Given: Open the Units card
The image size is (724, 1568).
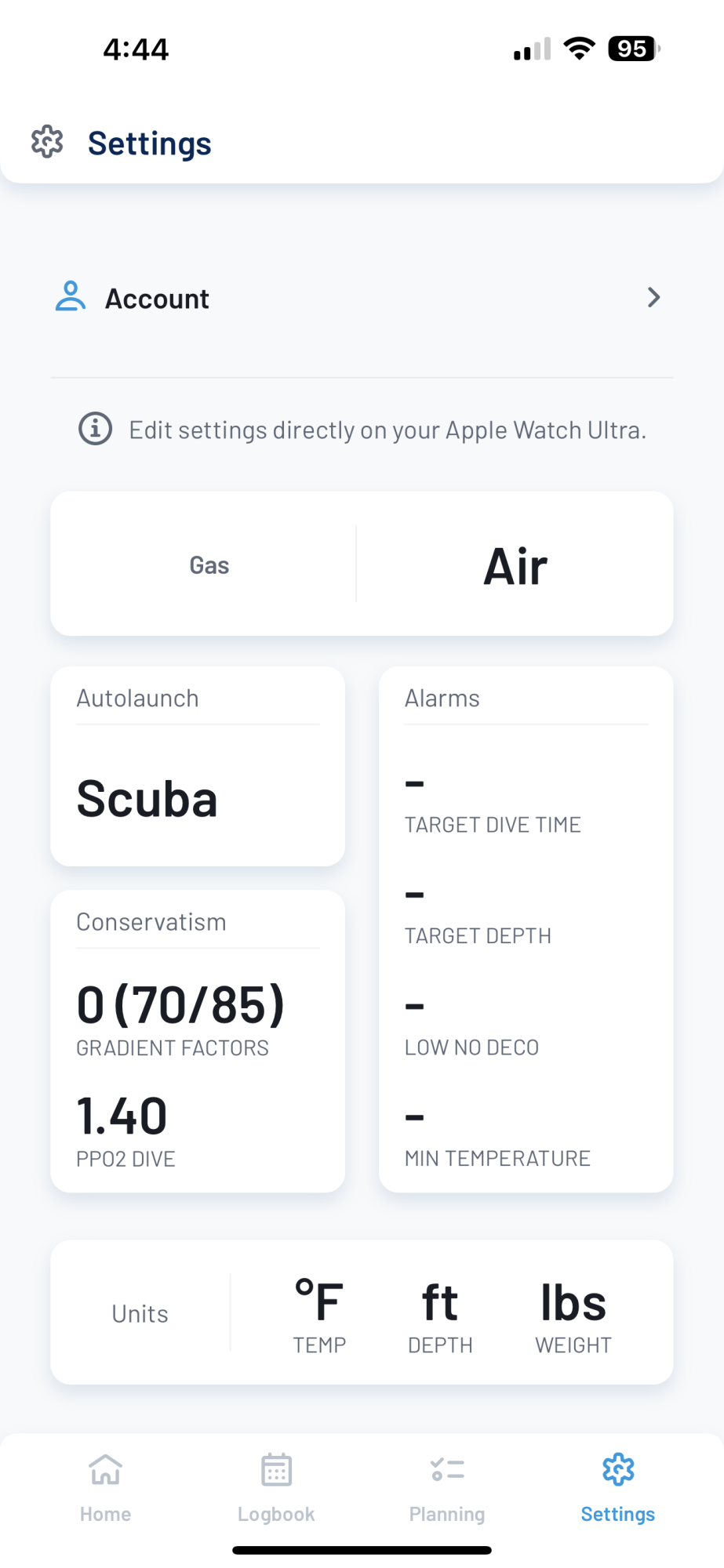Looking at the screenshot, I should [x=362, y=1312].
